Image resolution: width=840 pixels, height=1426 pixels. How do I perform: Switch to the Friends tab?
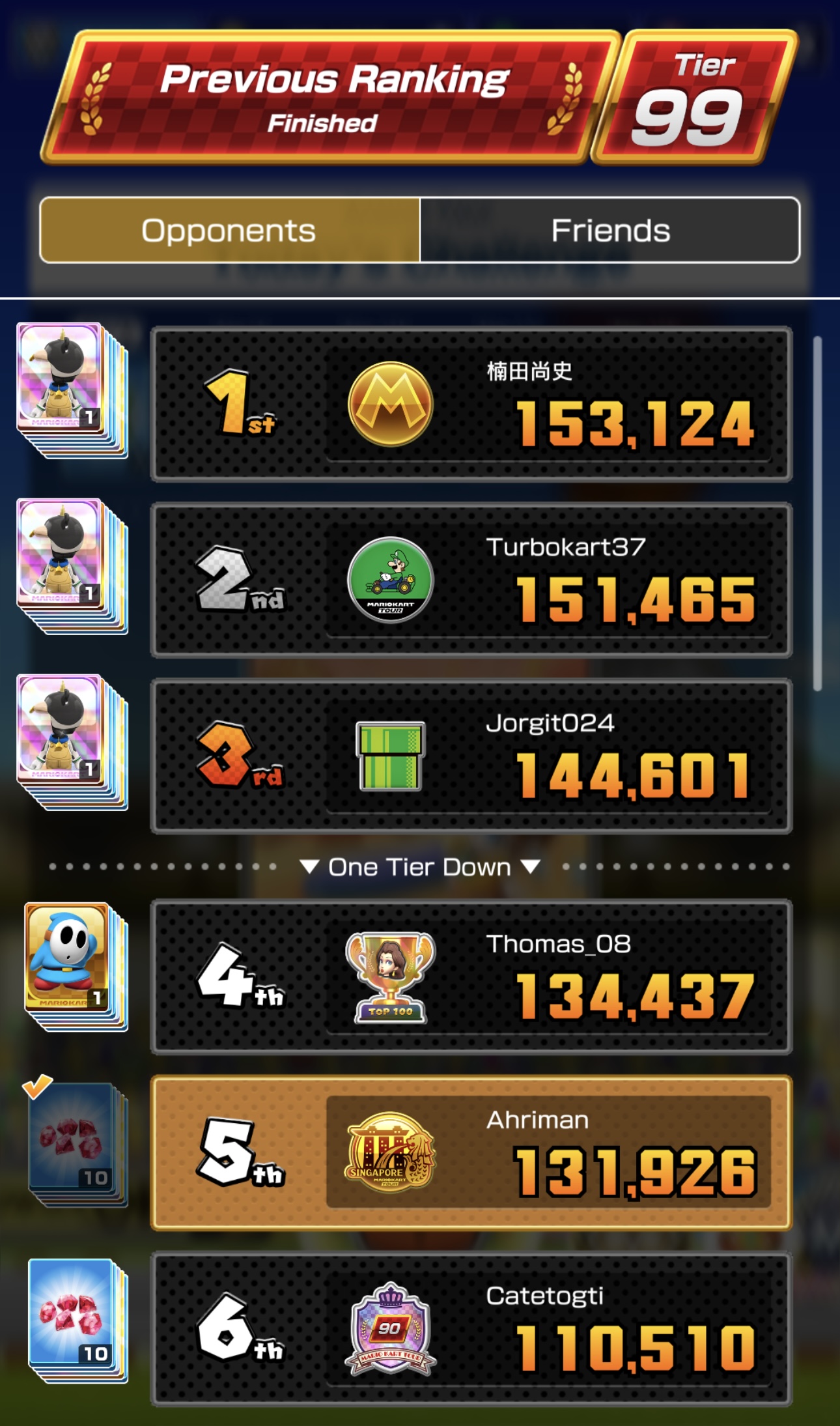click(x=609, y=231)
